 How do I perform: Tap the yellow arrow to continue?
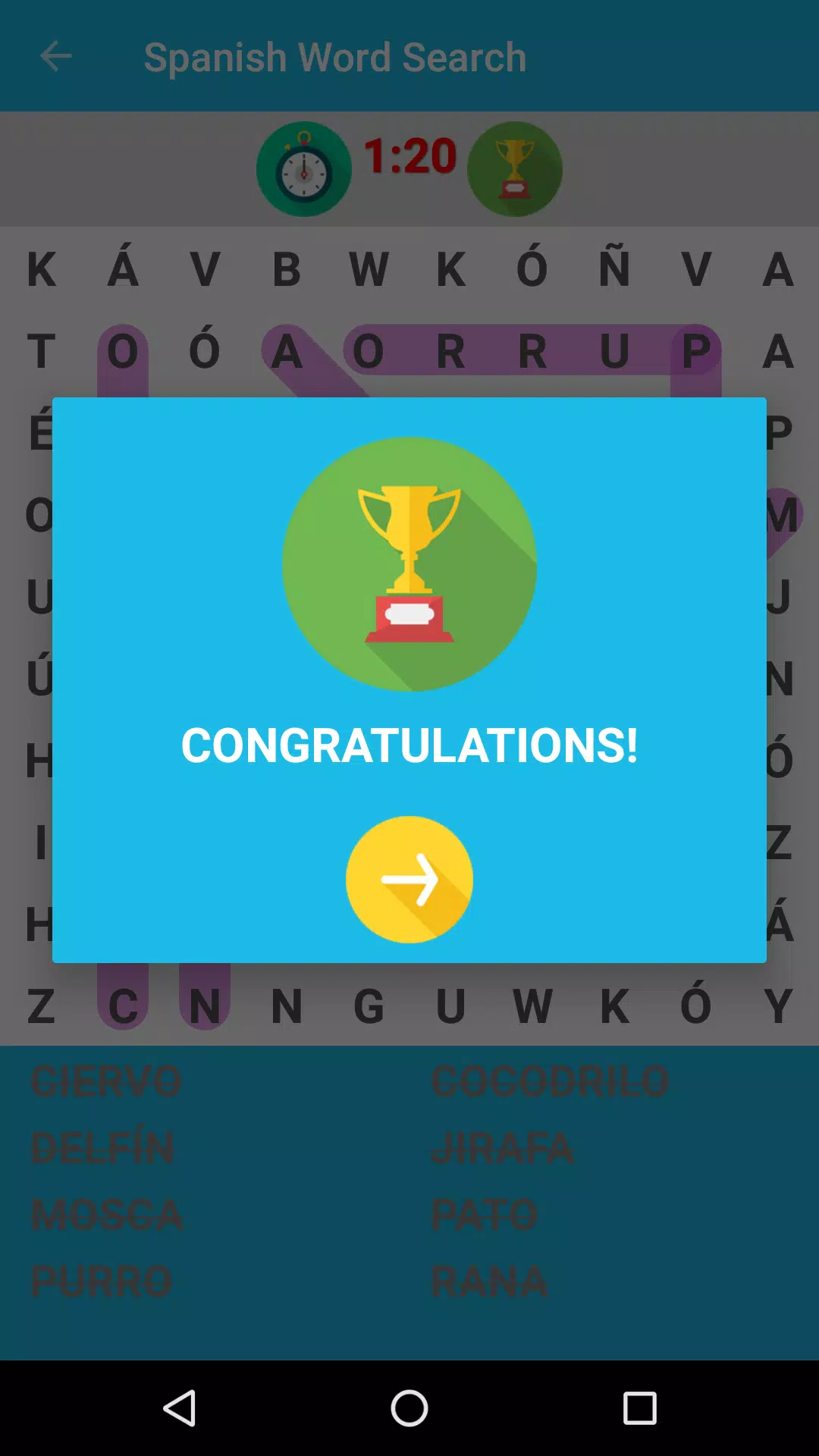(x=409, y=878)
